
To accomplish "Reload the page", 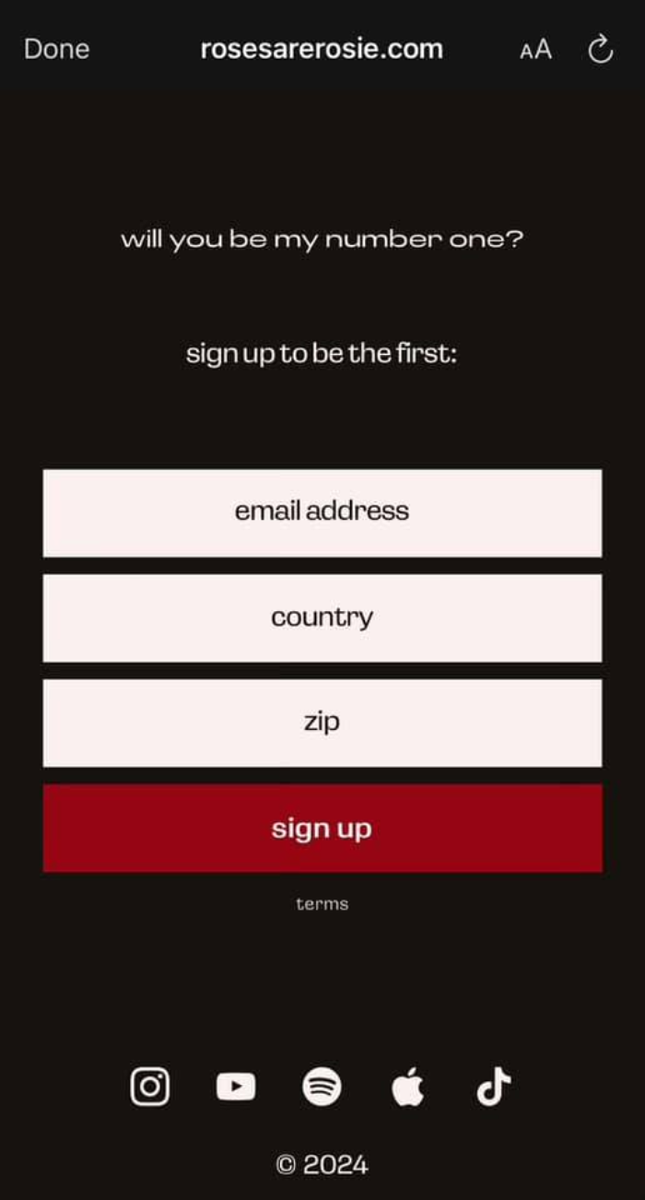I will click(599, 49).
